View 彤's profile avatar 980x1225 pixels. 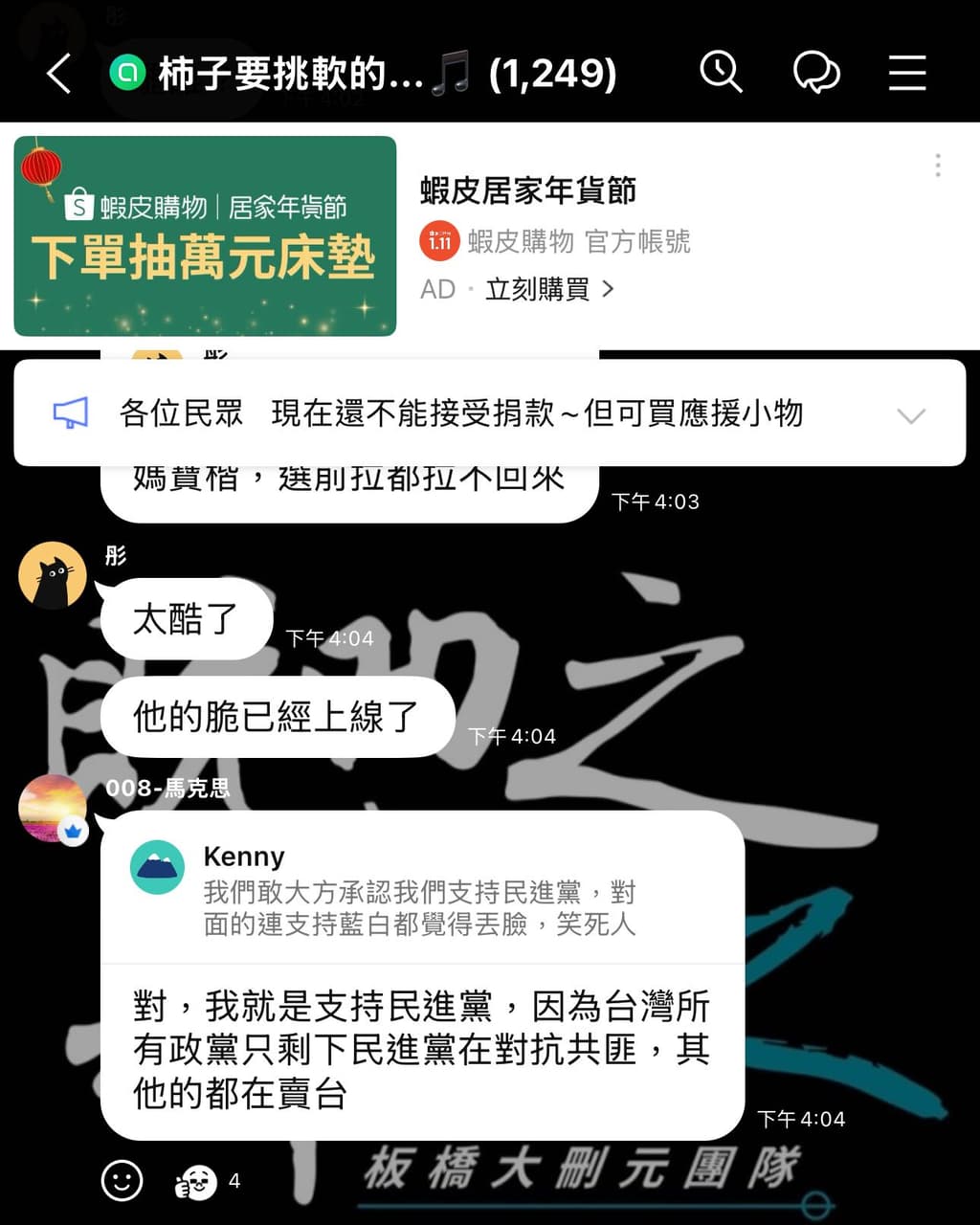pyautogui.click(x=53, y=575)
